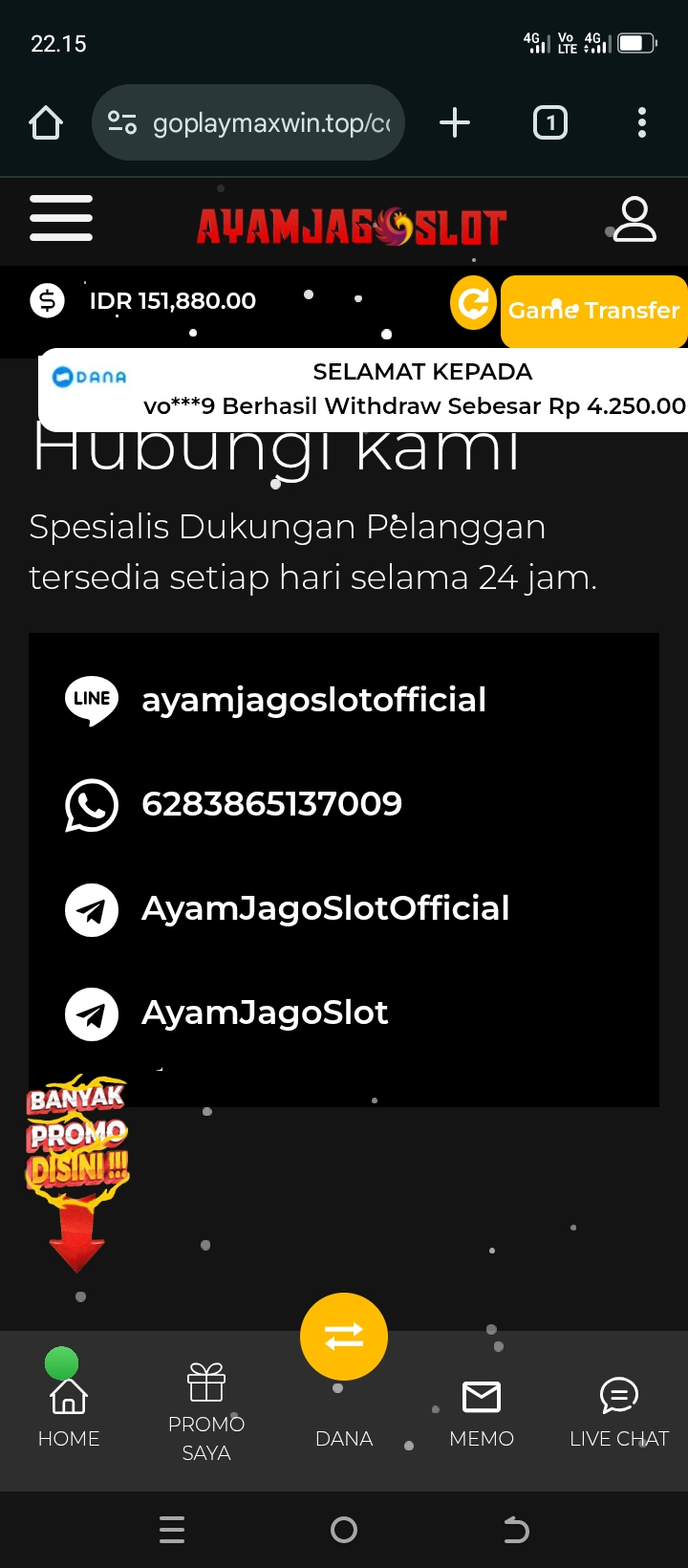View open browser tabs
This screenshot has width=688, height=1568.
(549, 123)
